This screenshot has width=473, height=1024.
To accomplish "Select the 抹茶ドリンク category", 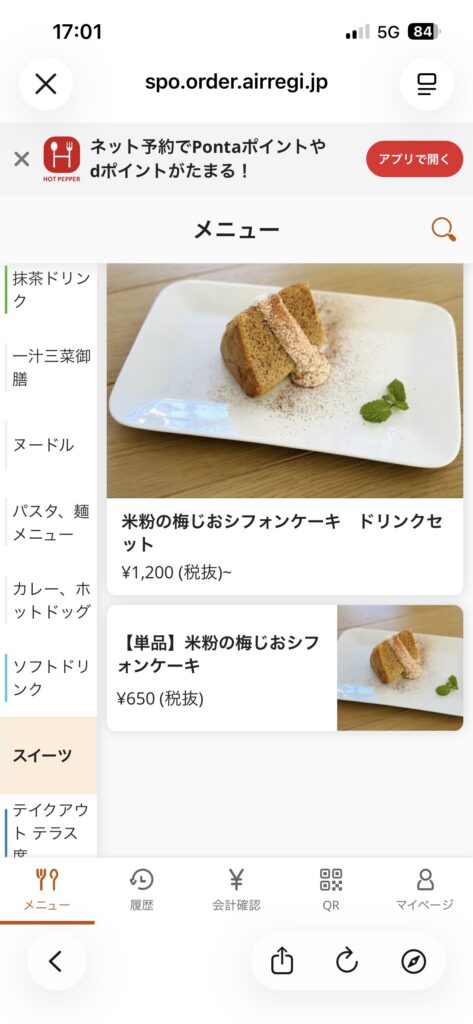I will (50, 289).
